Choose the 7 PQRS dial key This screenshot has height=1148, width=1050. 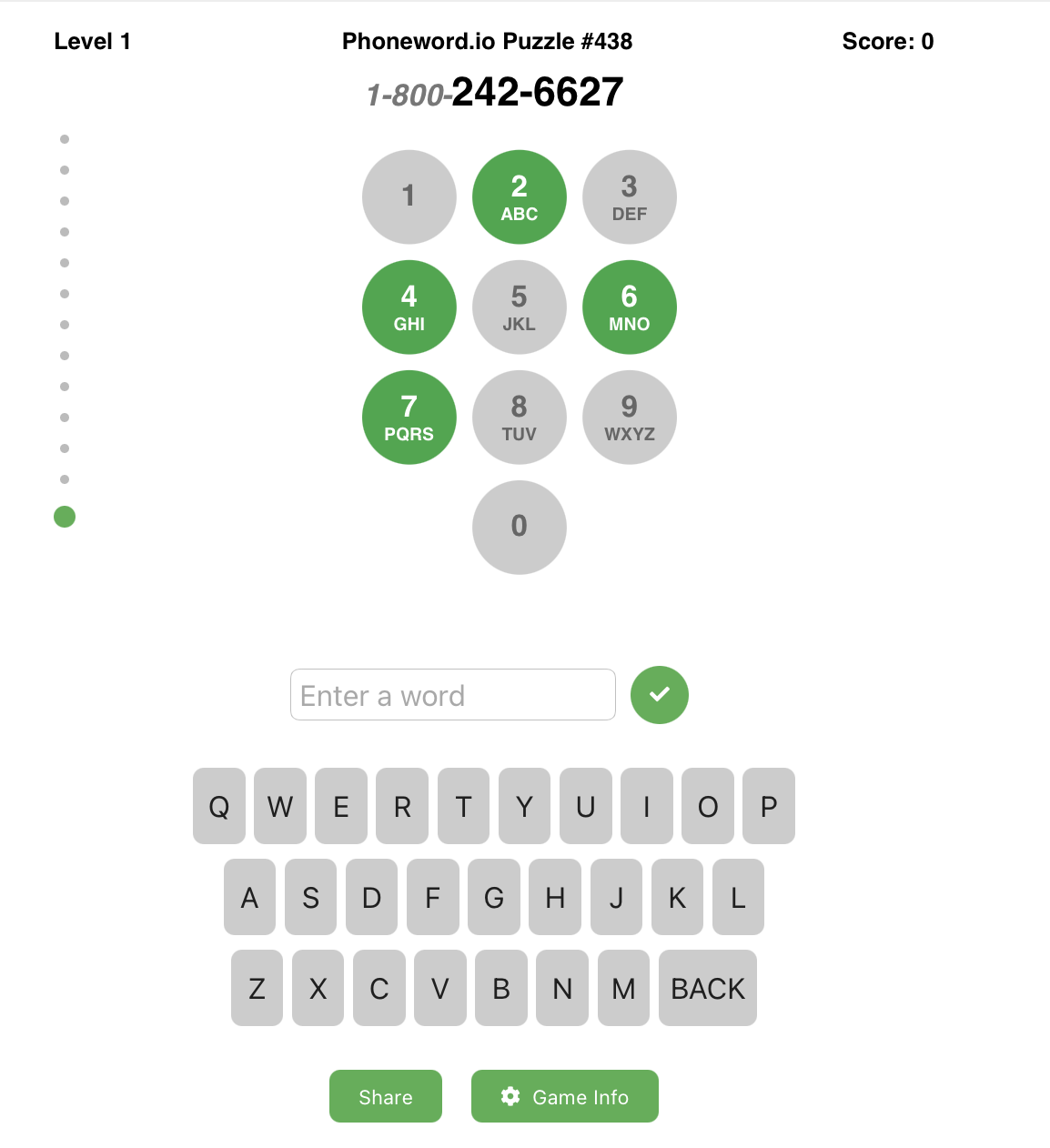click(x=409, y=418)
